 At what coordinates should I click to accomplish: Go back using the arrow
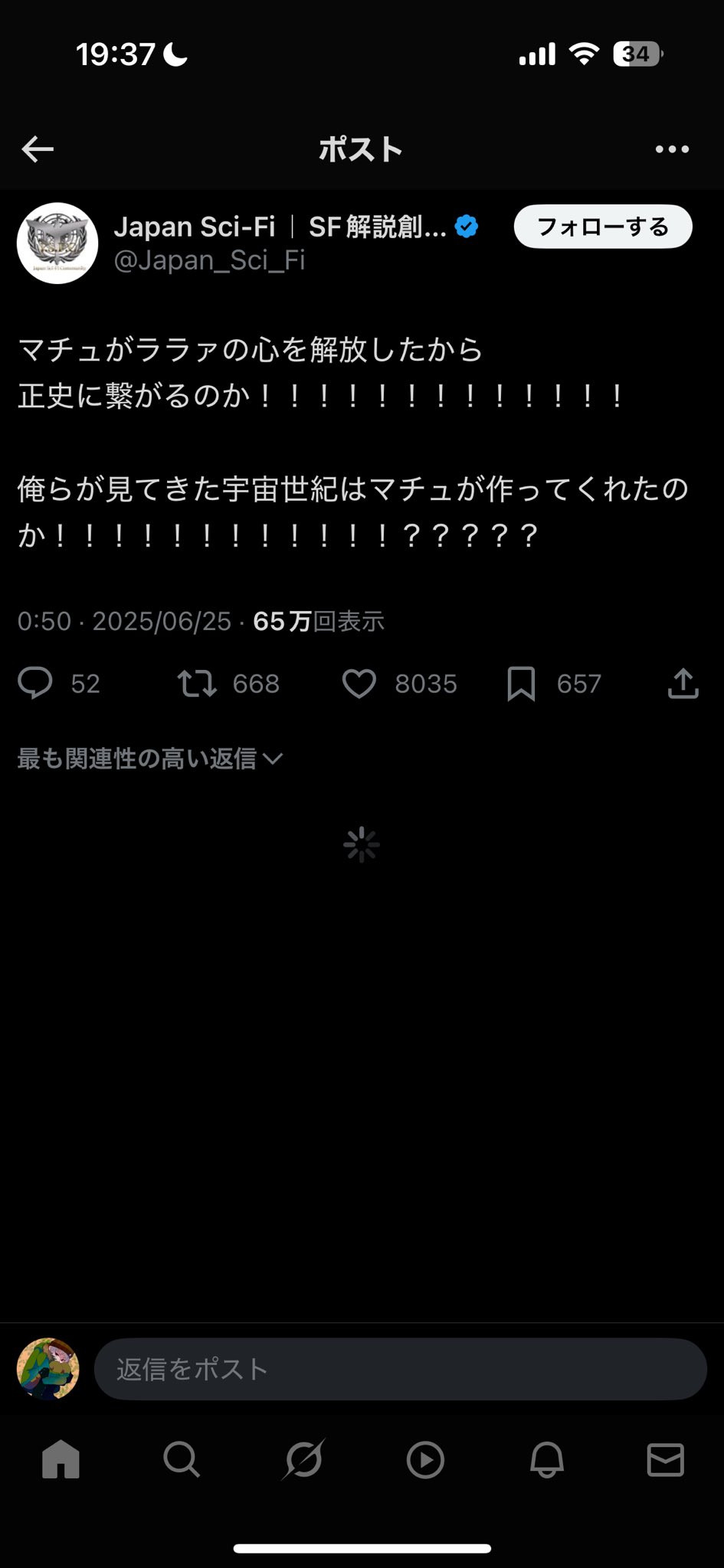click(38, 149)
